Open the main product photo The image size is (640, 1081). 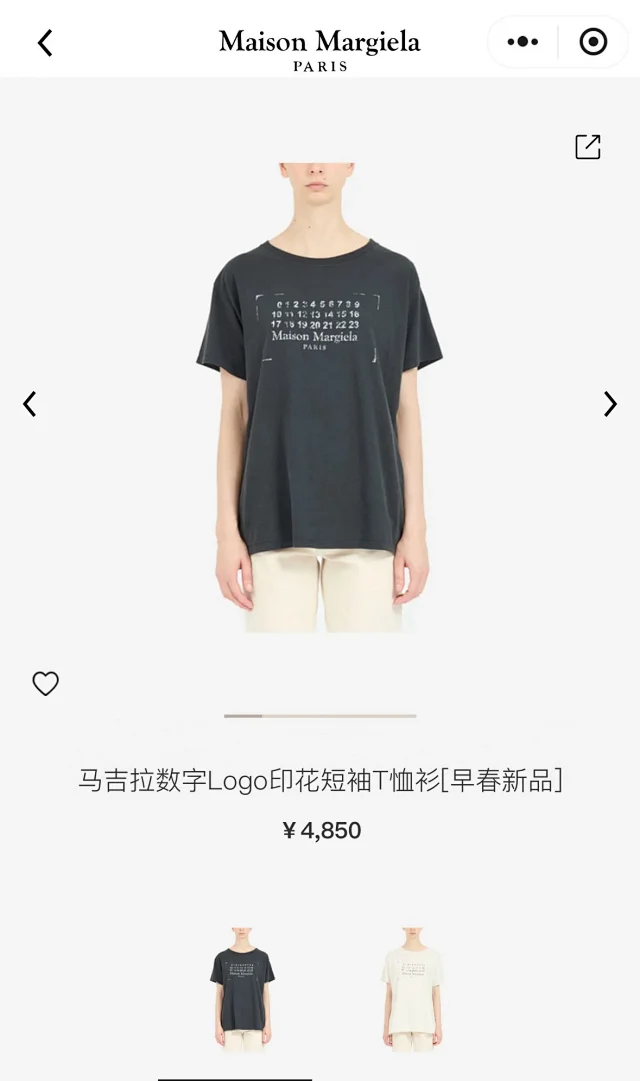click(x=320, y=400)
